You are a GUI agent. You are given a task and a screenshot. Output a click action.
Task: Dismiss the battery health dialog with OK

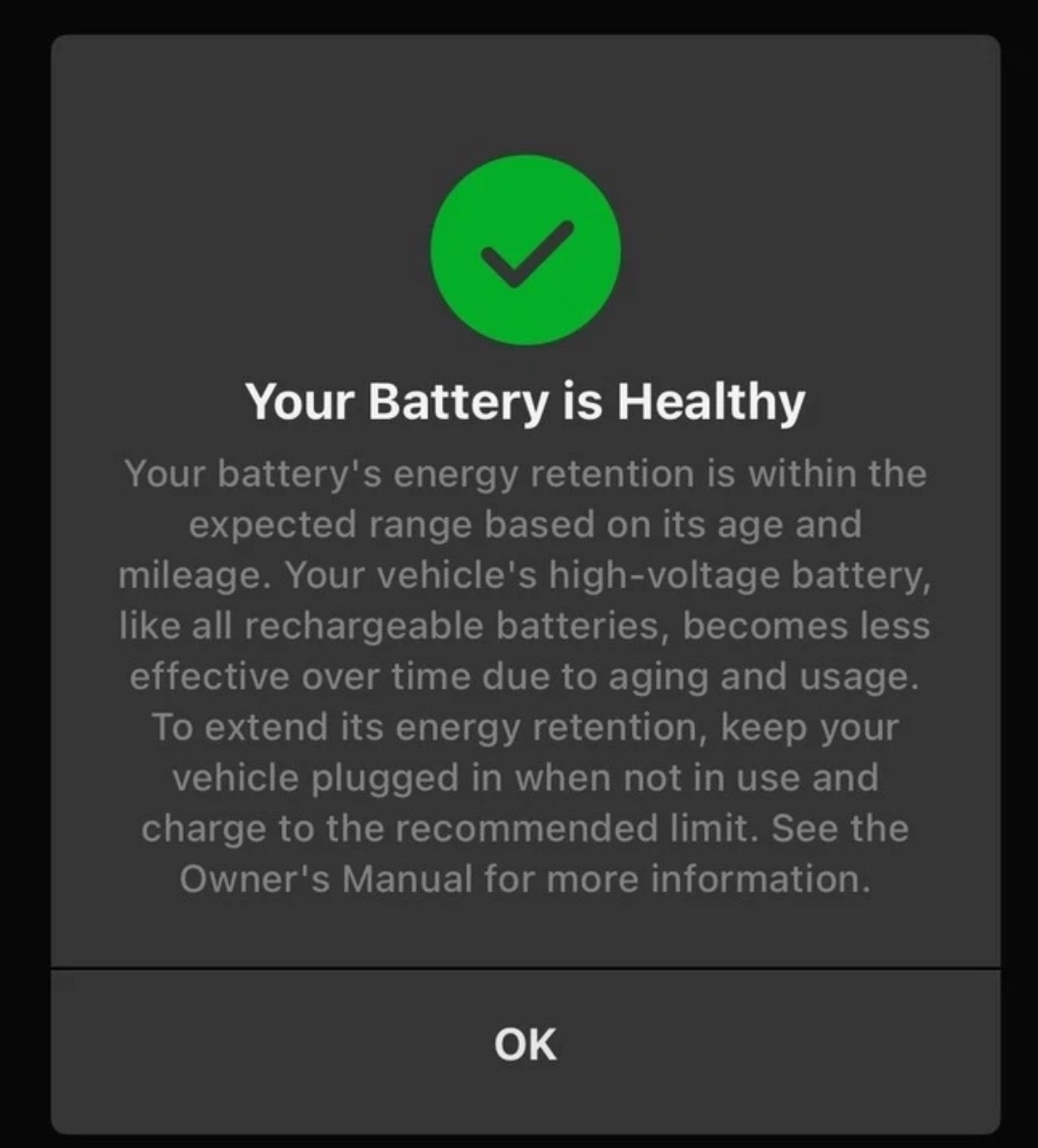(525, 1044)
